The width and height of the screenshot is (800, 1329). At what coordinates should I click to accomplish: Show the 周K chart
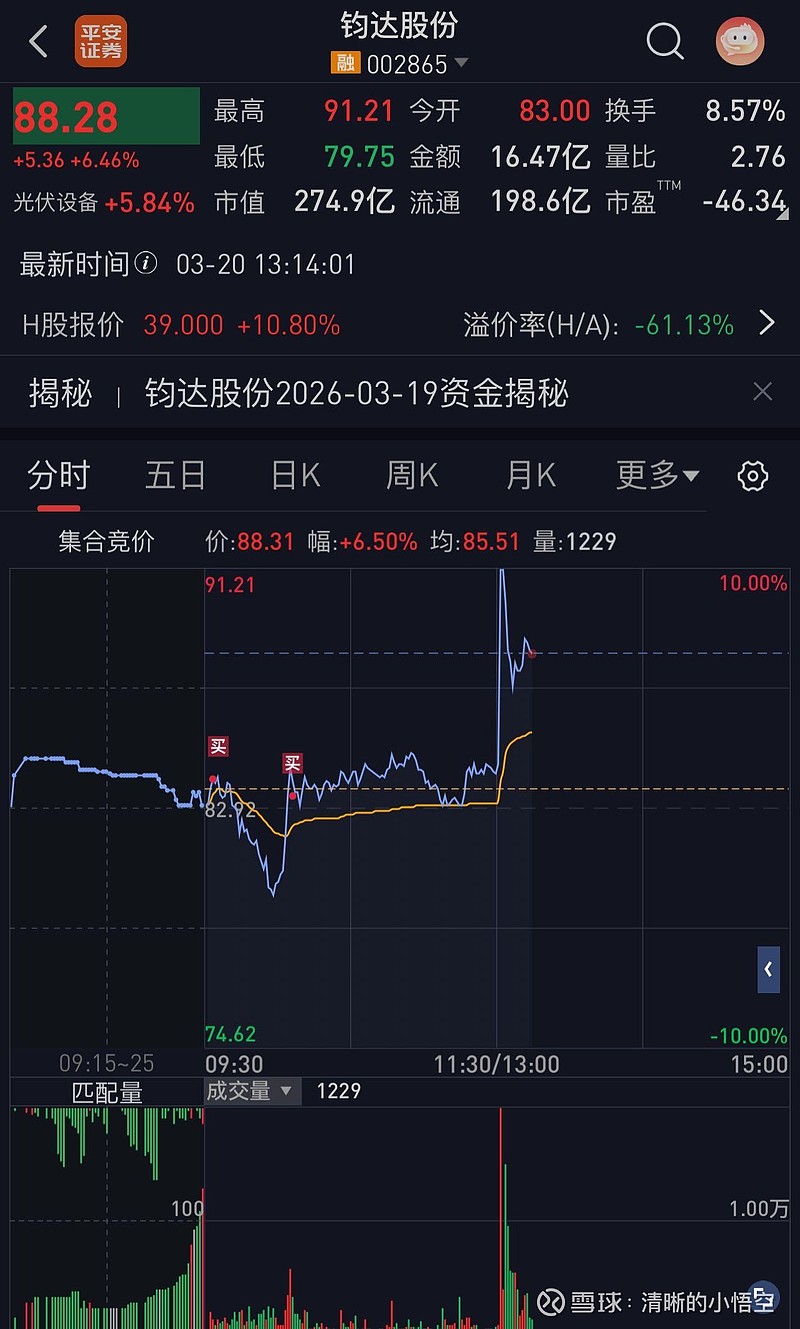412,476
